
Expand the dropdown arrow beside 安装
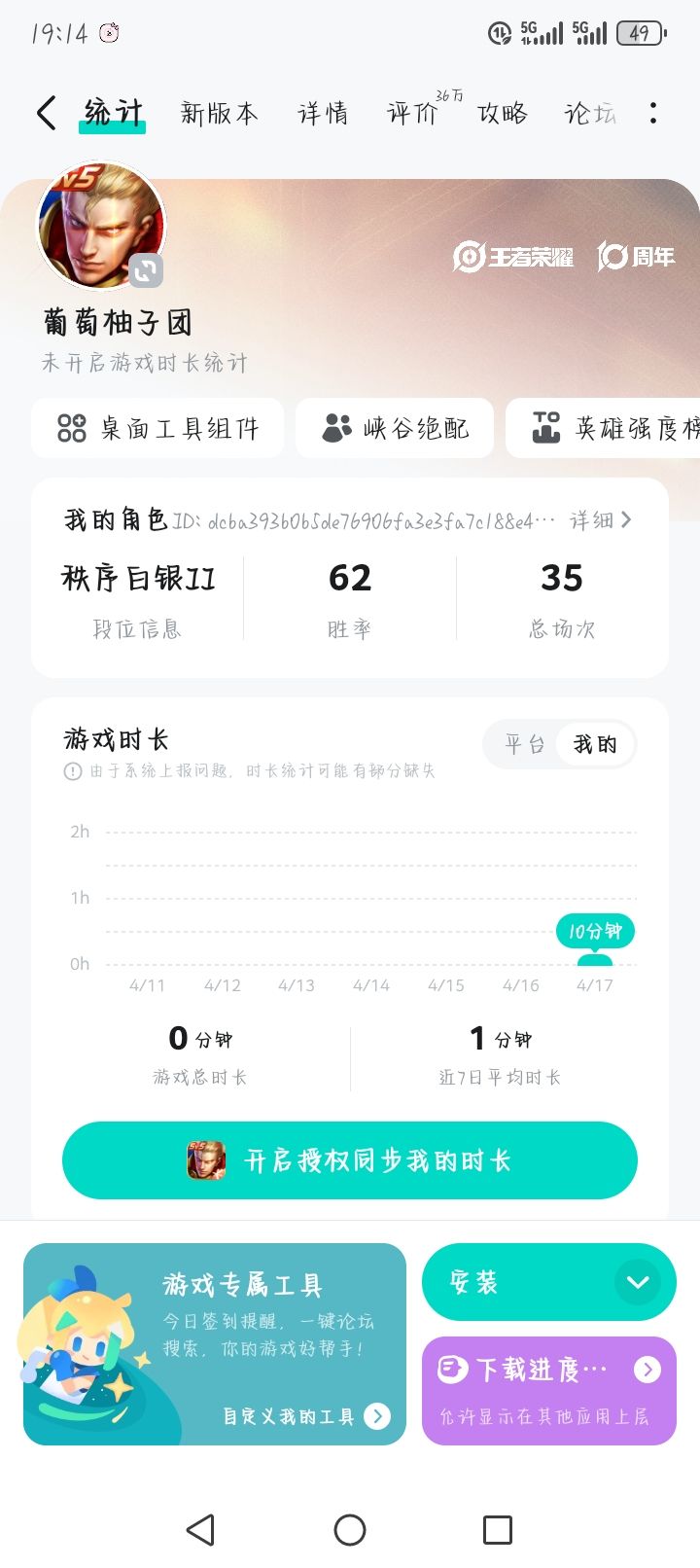pos(638,1282)
